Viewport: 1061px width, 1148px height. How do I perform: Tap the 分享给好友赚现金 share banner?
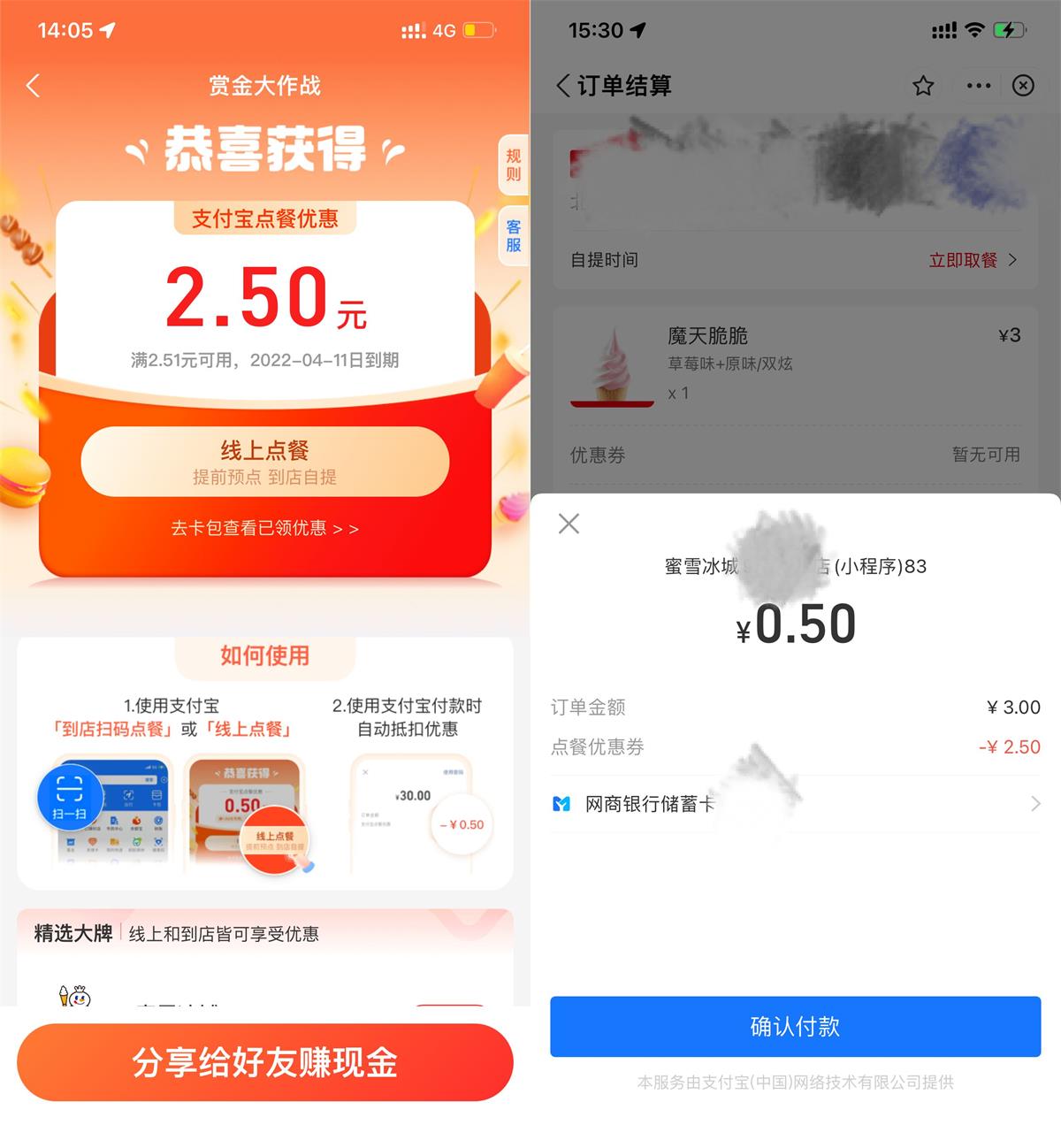tap(264, 1062)
